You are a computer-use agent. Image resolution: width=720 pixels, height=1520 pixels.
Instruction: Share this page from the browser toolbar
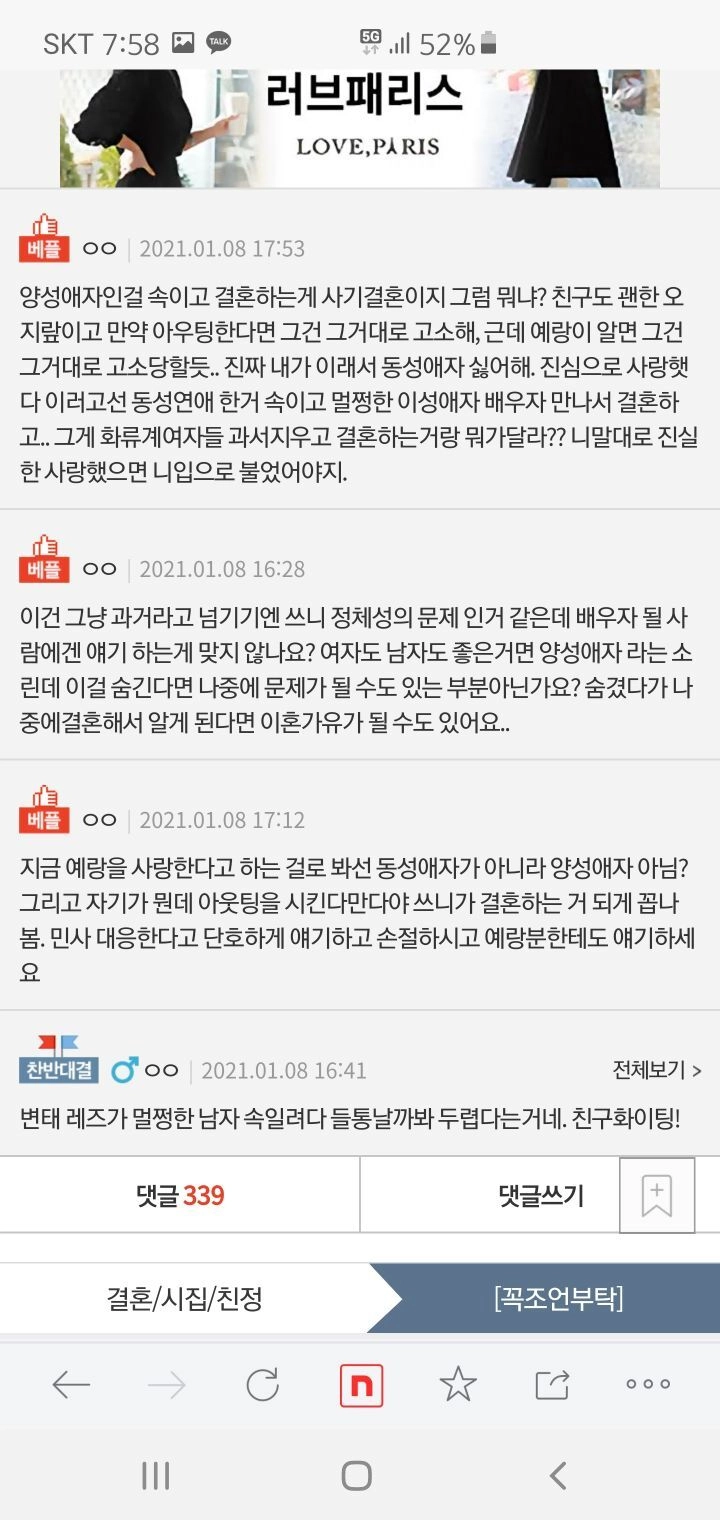tap(552, 1385)
